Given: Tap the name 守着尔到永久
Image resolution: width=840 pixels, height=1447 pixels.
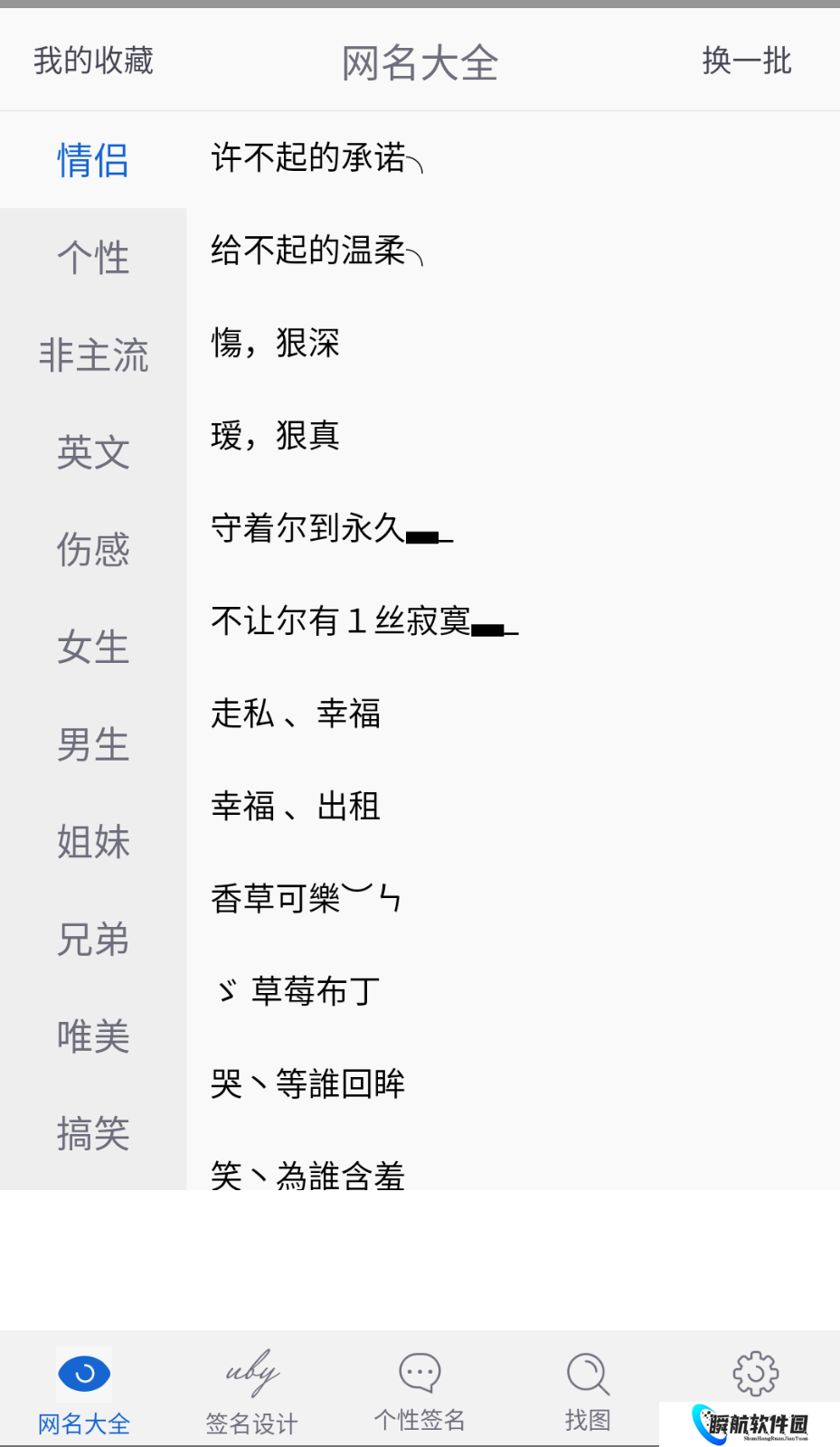Looking at the screenshot, I should [x=331, y=528].
